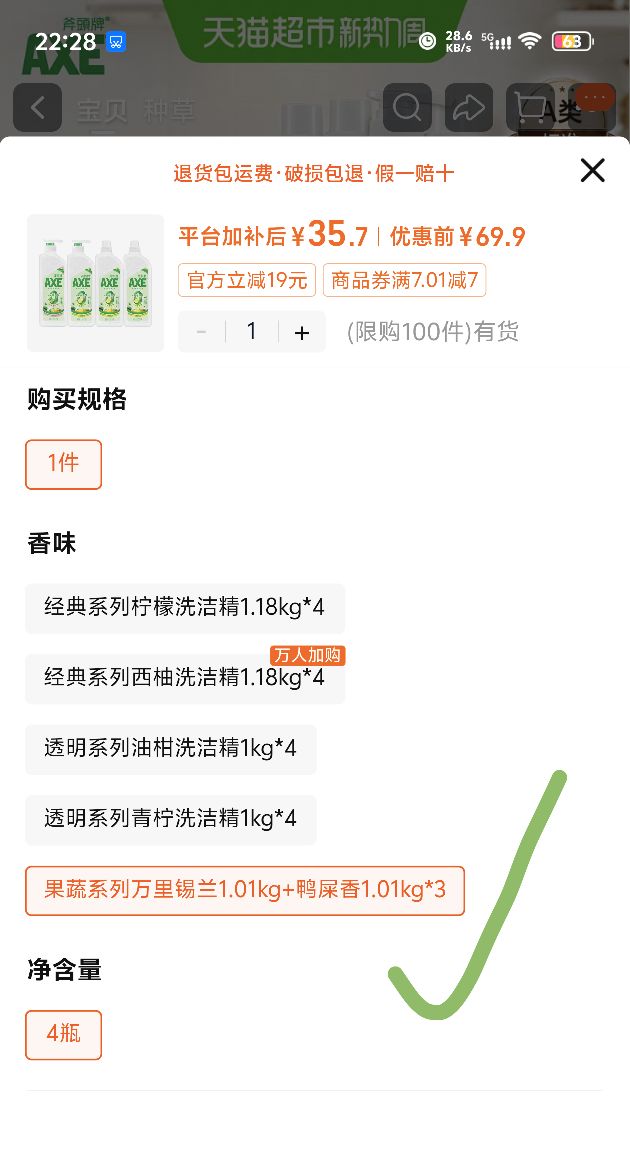The width and height of the screenshot is (630, 1151).
Task: Select 果蔬系列万里锡兰+鸭屎香 option
Action: [245, 890]
